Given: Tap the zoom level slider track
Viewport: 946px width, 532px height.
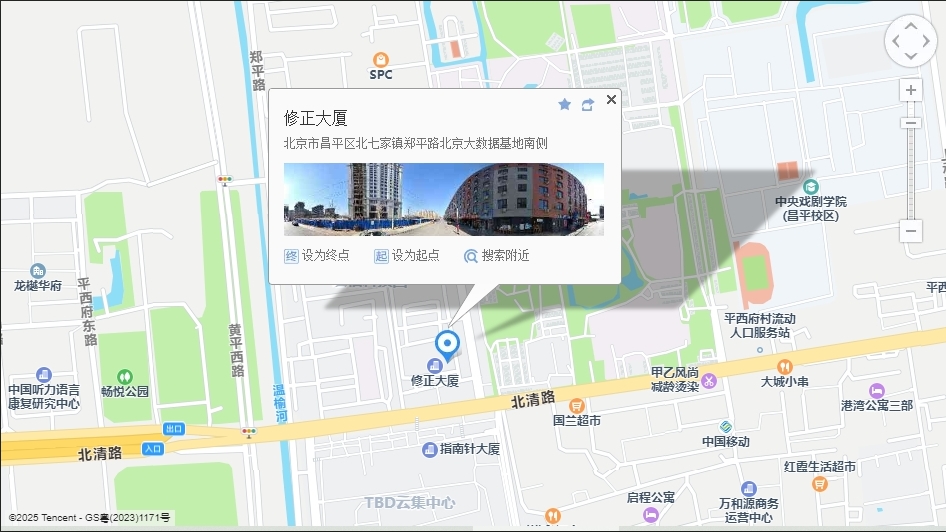Looking at the screenshot, I should [910, 170].
